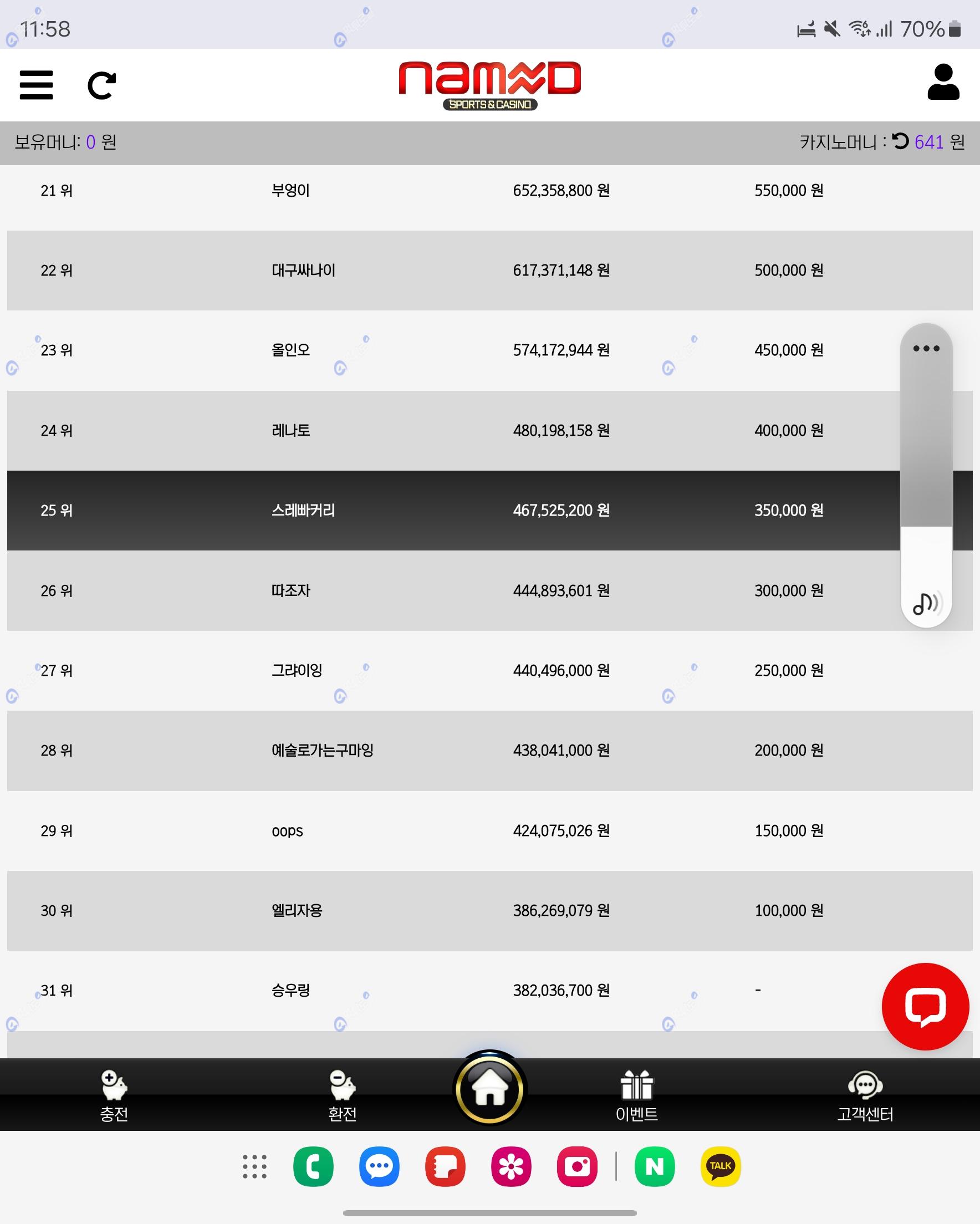Open the user profile icon
The image size is (980, 1224).
tap(943, 83)
